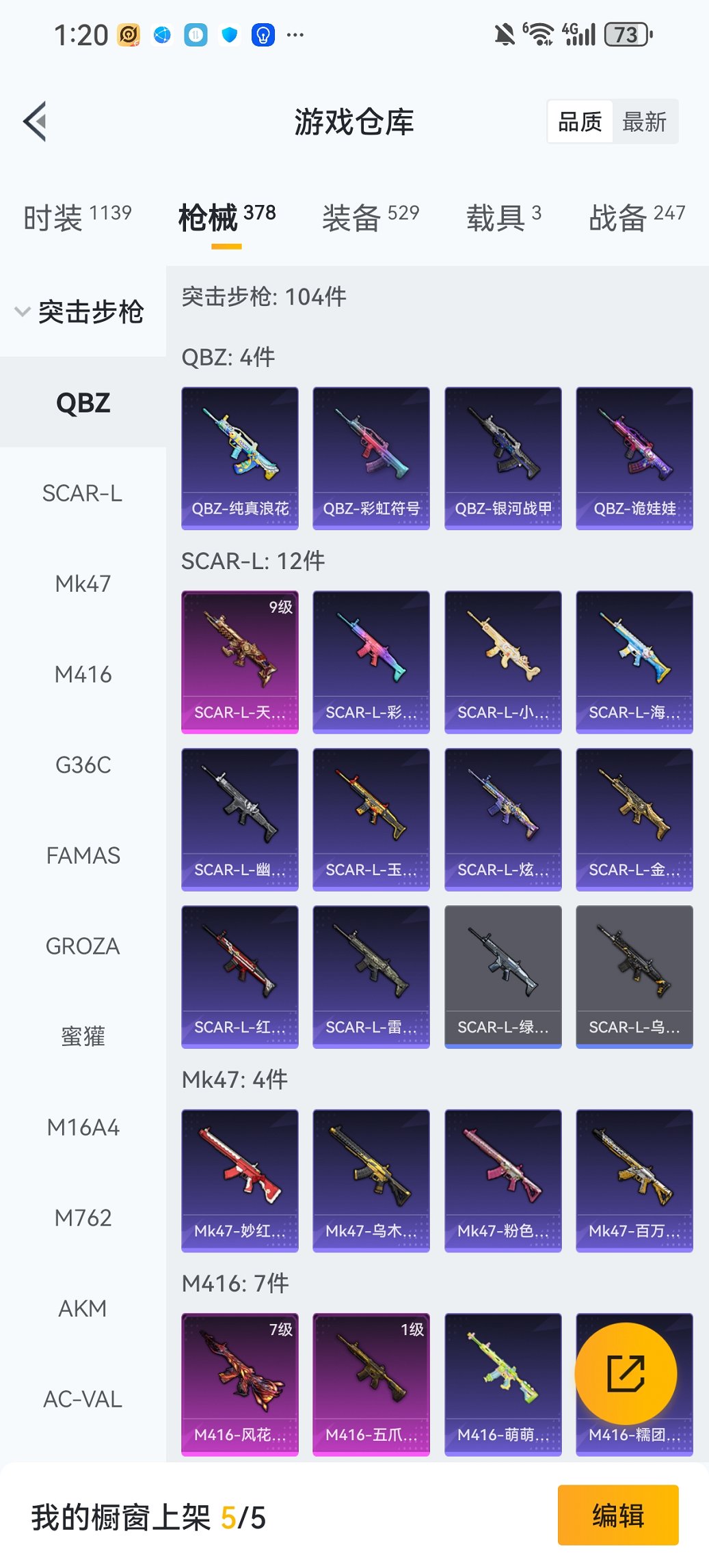Viewport: 709px width, 1568px height.
Task: Select M416 in the side list
Action: point(83,675)
